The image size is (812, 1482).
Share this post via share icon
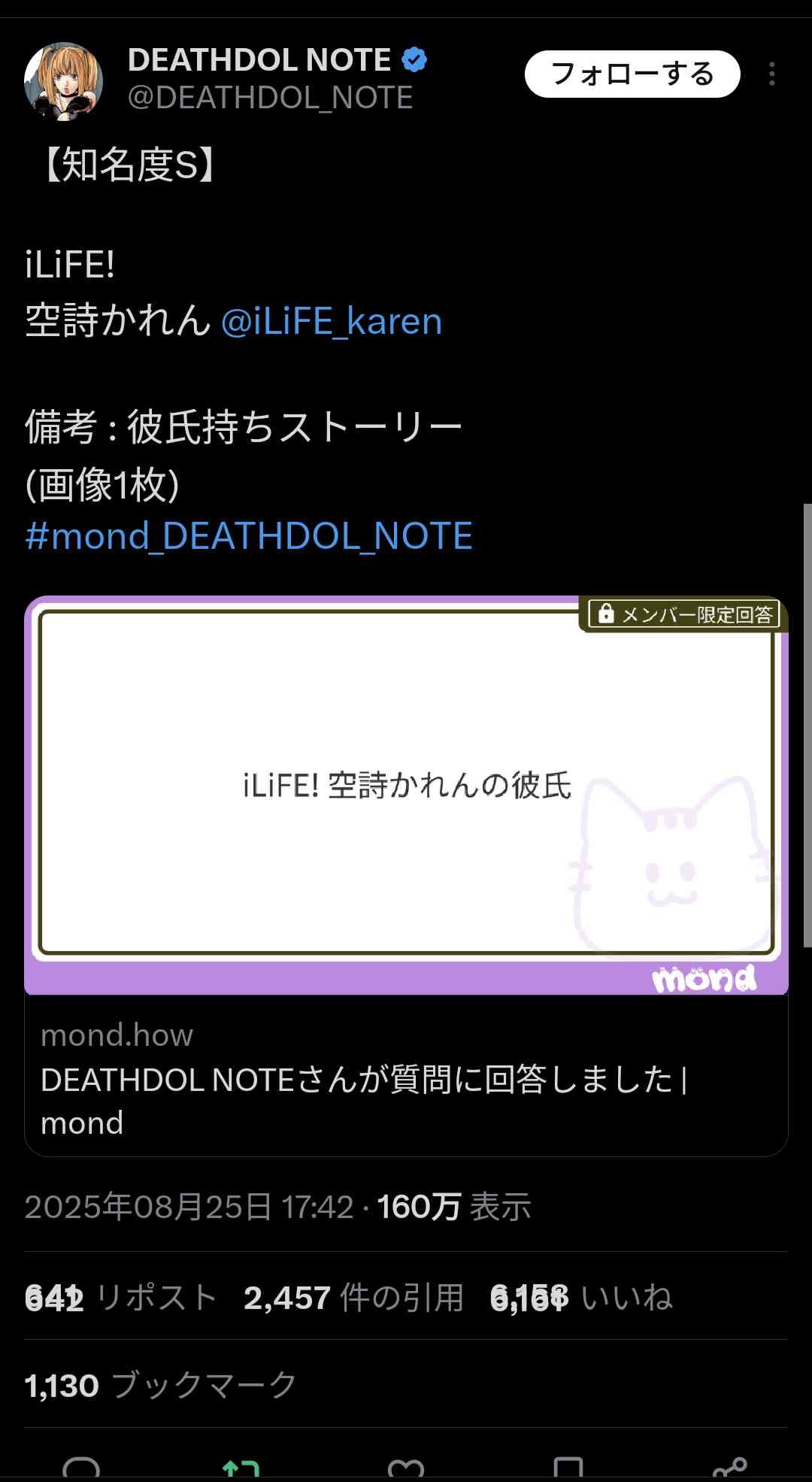tap(729, 1468)
